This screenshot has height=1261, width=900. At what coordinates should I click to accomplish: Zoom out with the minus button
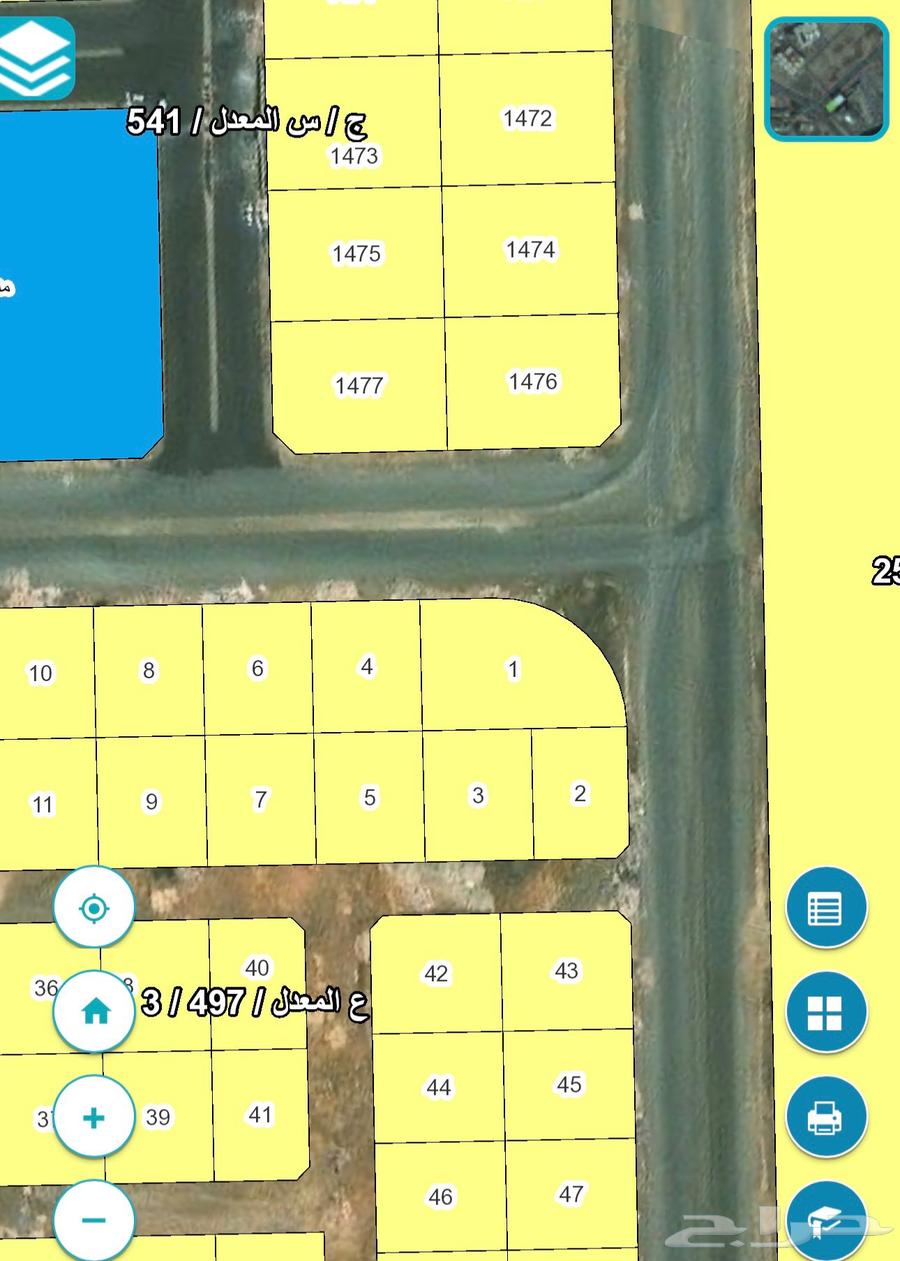94,1219
